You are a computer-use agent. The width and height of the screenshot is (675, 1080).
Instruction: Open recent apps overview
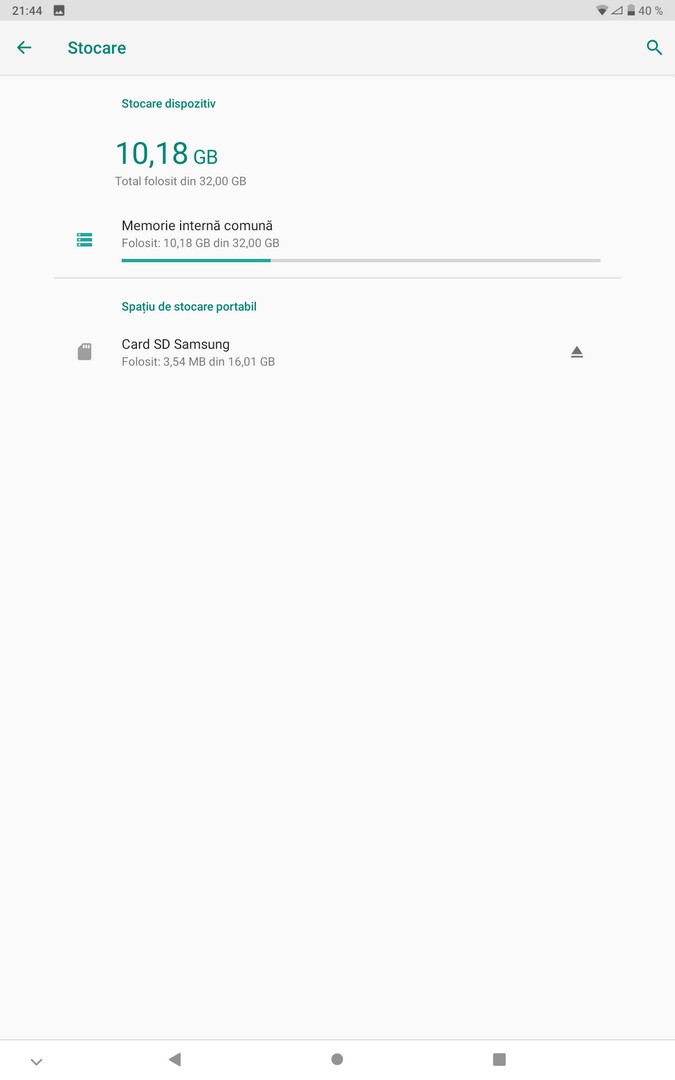499,1059
